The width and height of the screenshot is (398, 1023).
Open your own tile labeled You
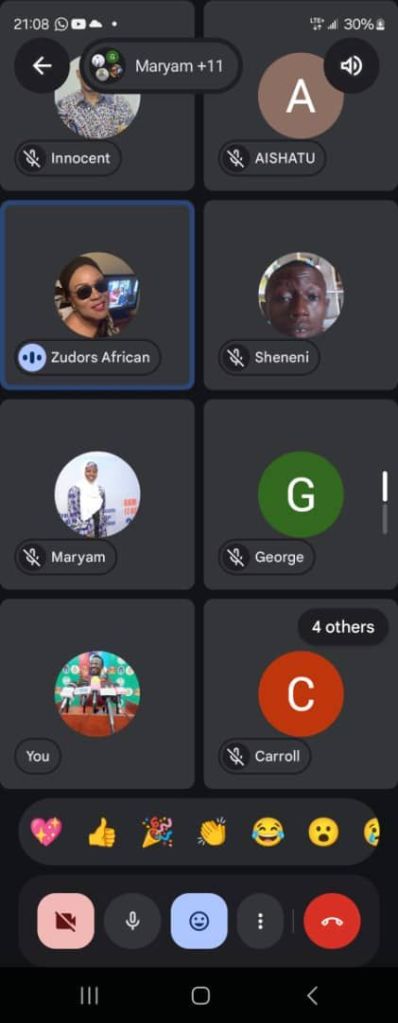tap(97, 694)
